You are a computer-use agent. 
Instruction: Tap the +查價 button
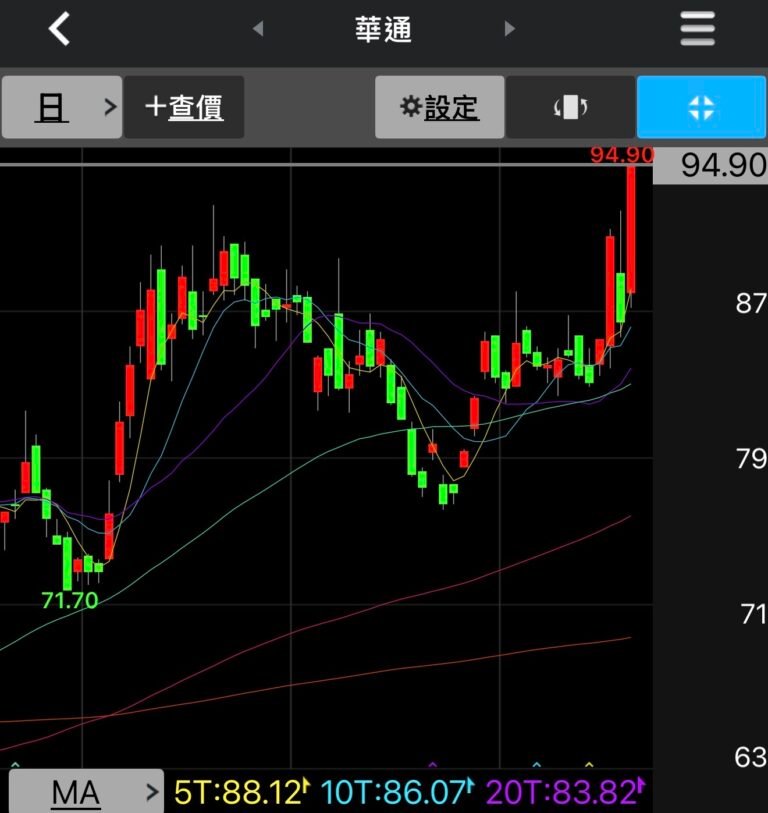coord(184,107)
